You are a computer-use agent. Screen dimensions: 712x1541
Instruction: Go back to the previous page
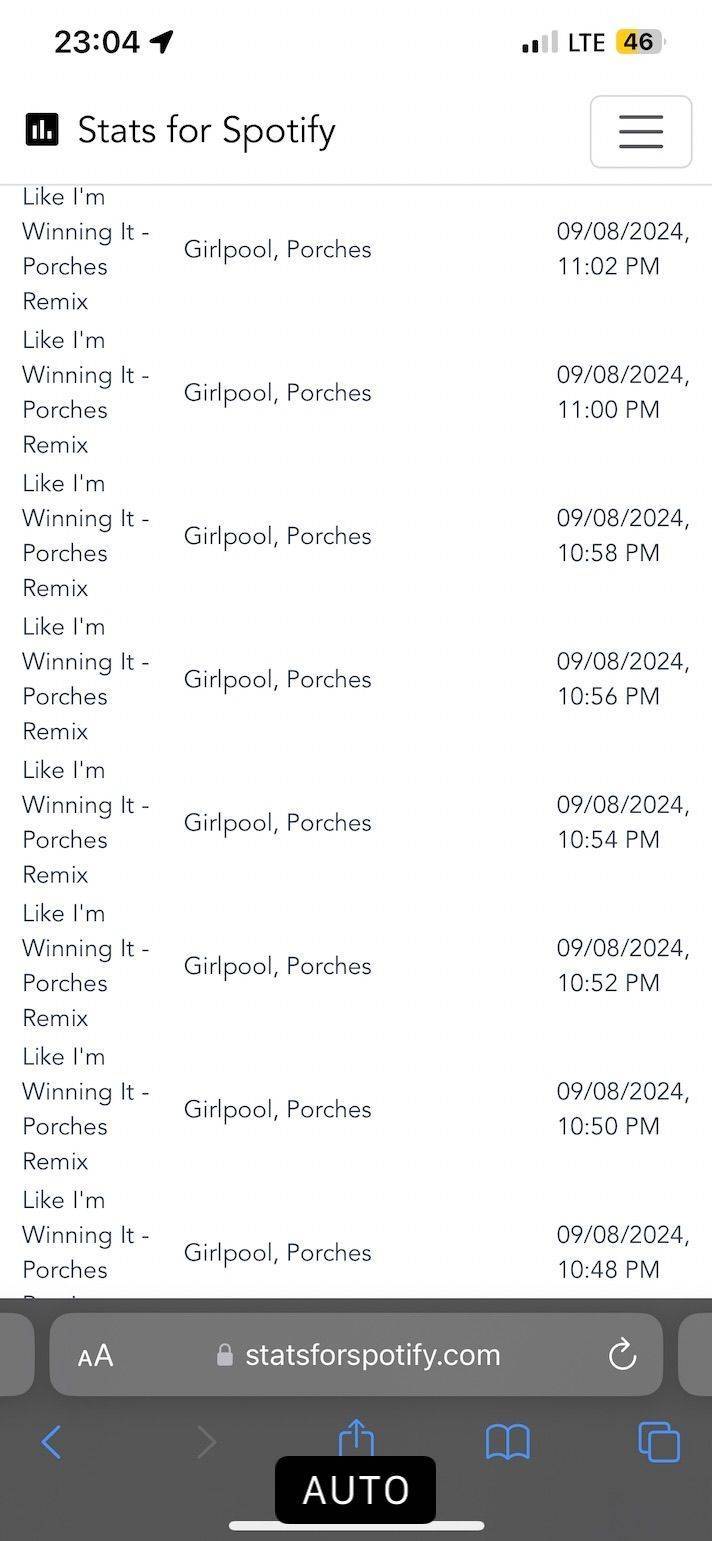pos(52,1442)
